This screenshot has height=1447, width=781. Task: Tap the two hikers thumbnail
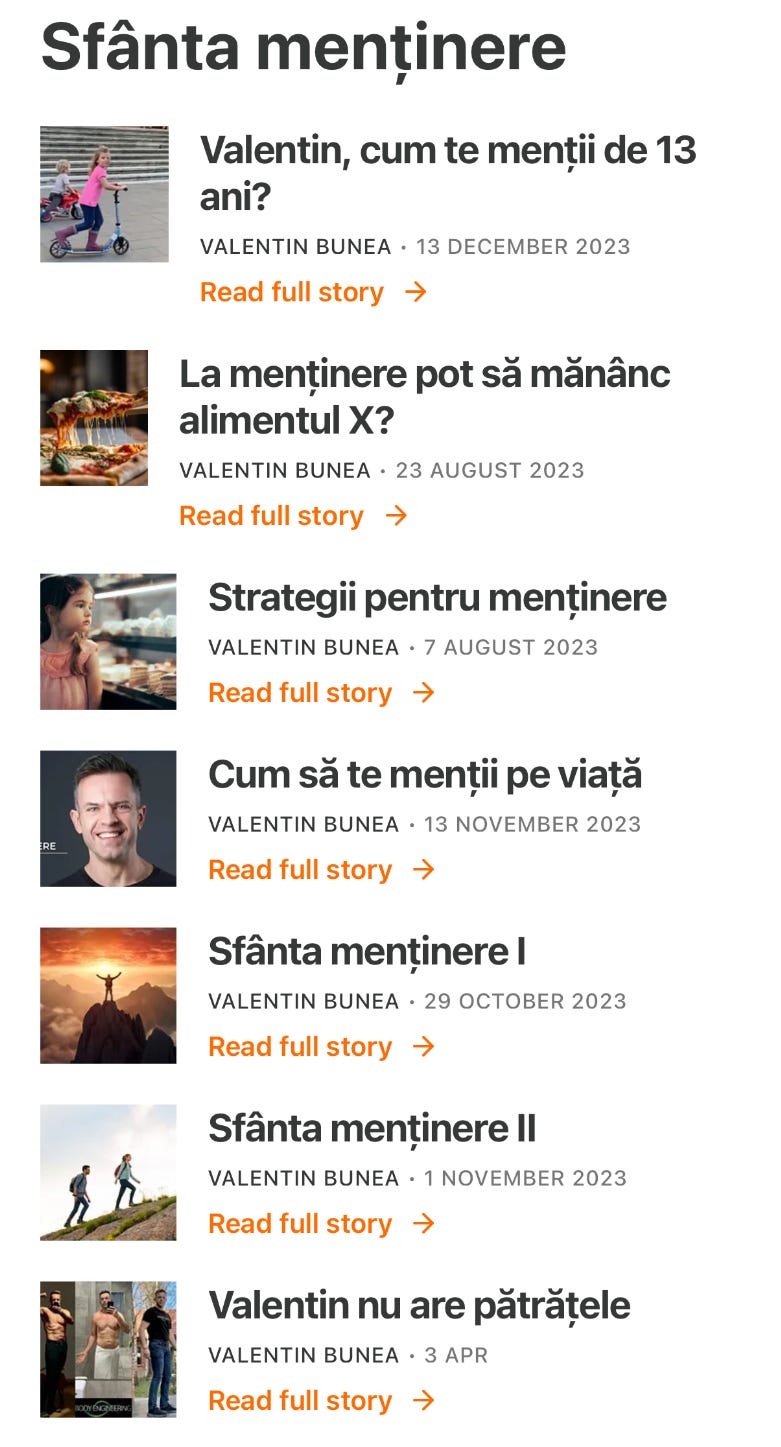(108, 1173)
